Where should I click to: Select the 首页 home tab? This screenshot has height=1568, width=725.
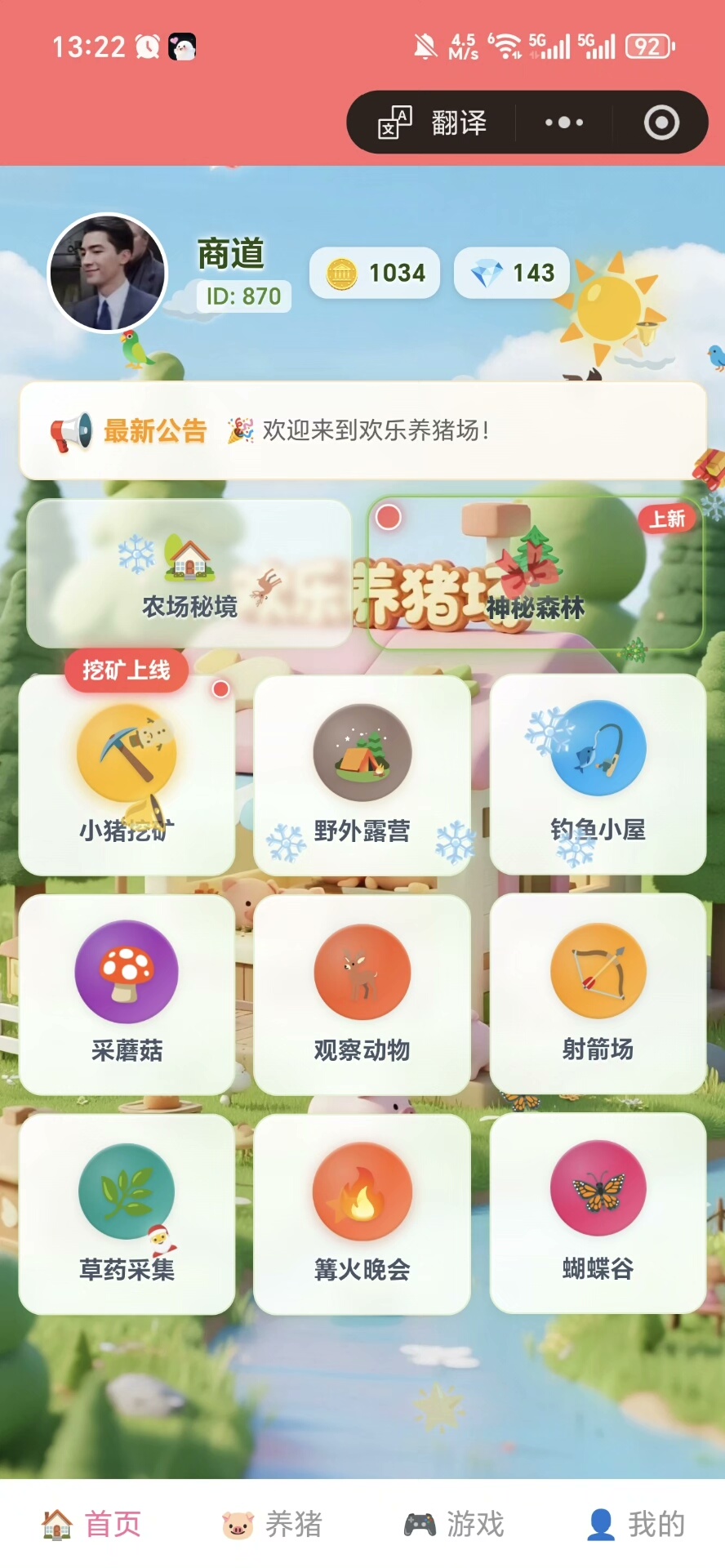[91, 1524]
